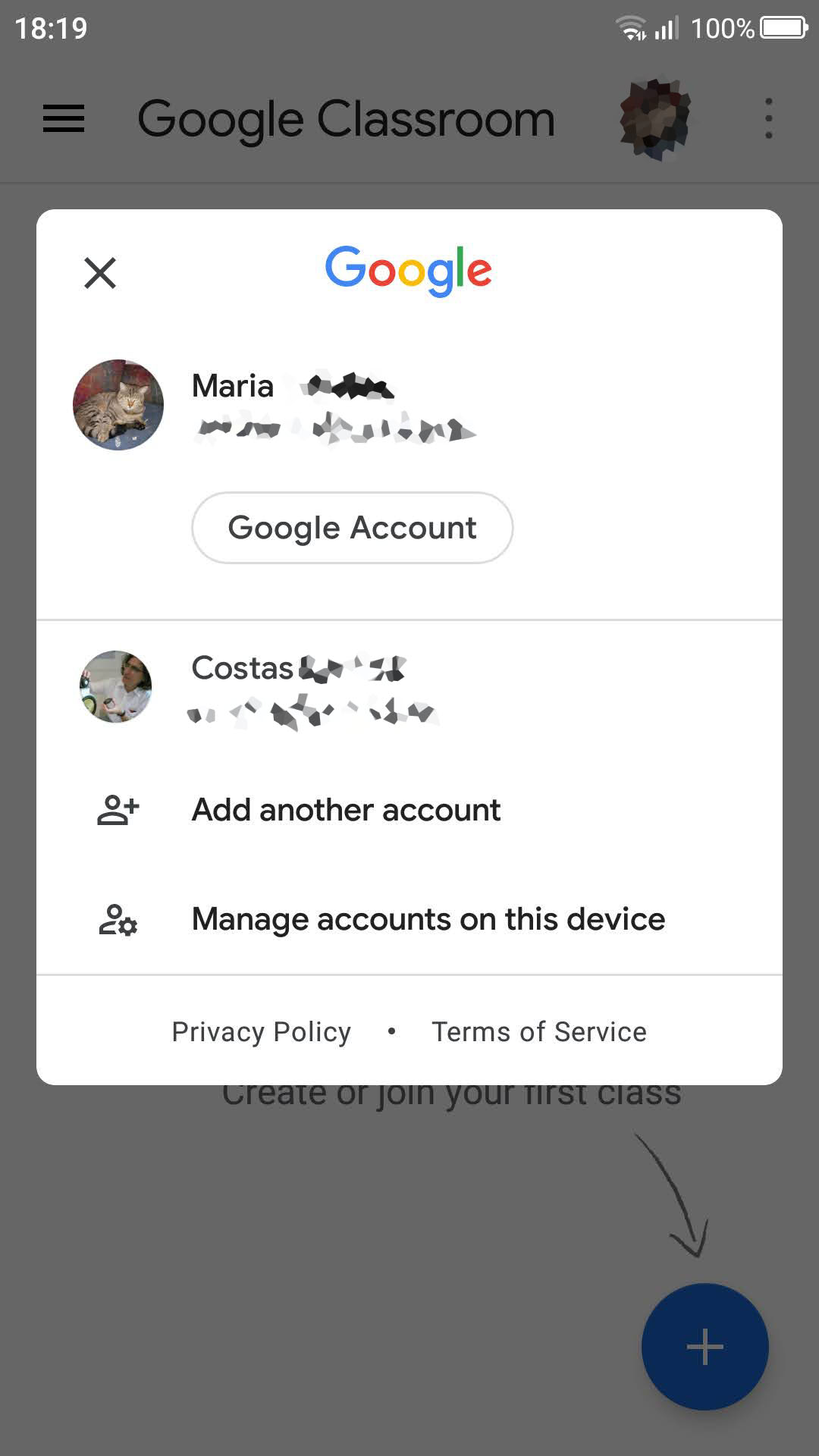Viewport: 819px width, 1456px height.
Task: Open the Terms of Service link
Action: 538,1031
